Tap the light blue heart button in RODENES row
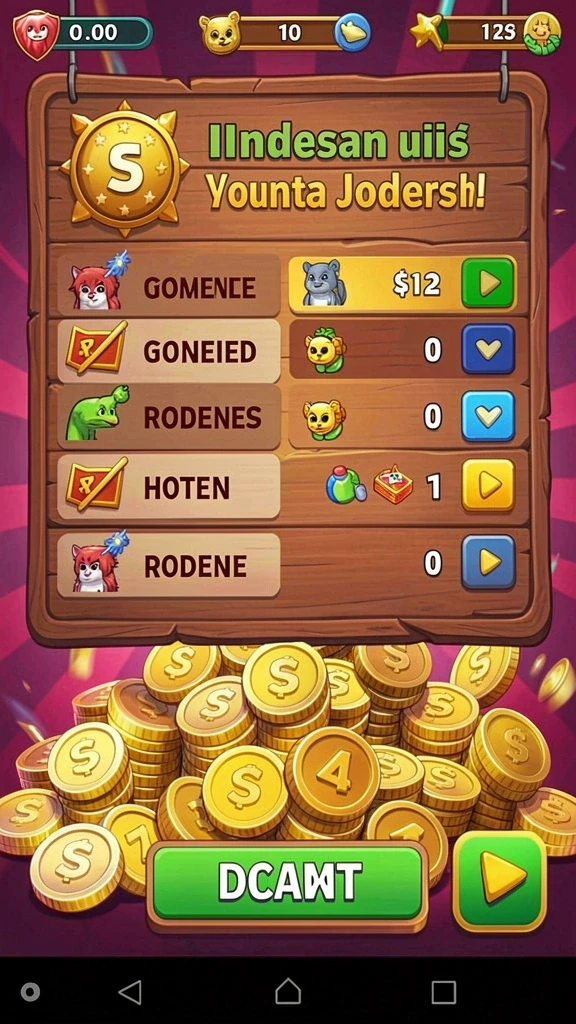The image size is (576, 1024). [488, 416]
